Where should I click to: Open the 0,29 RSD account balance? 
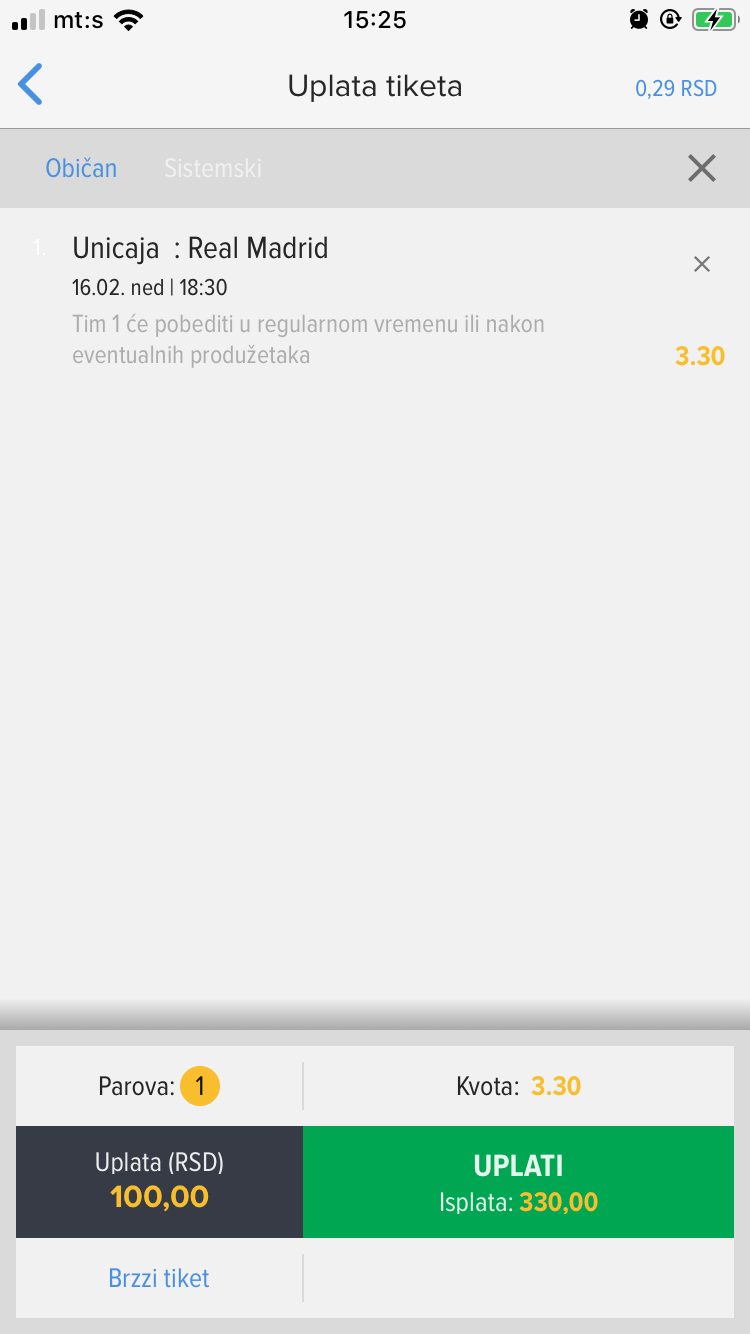coord(676,88)
